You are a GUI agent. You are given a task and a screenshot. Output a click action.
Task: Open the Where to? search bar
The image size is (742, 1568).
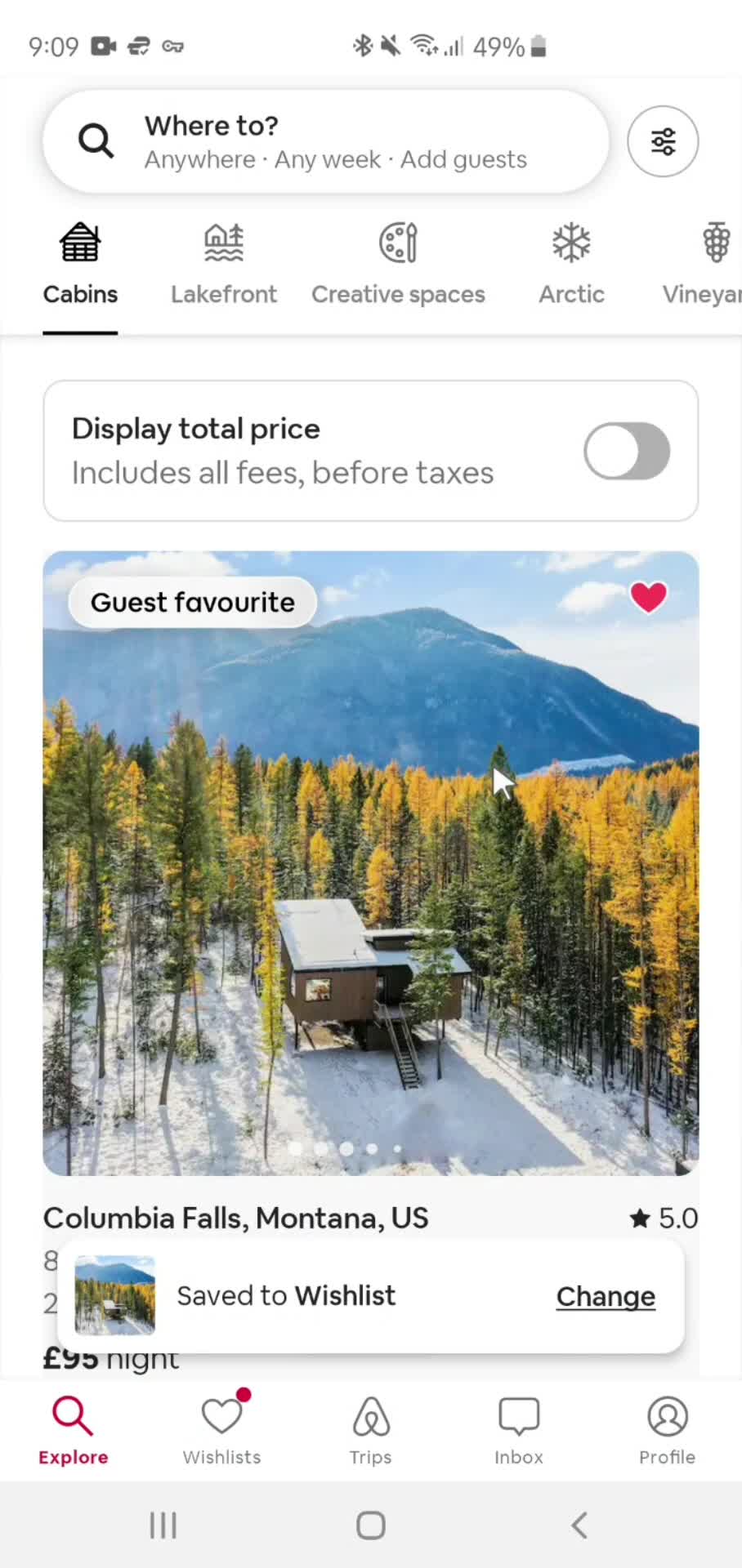327,141
